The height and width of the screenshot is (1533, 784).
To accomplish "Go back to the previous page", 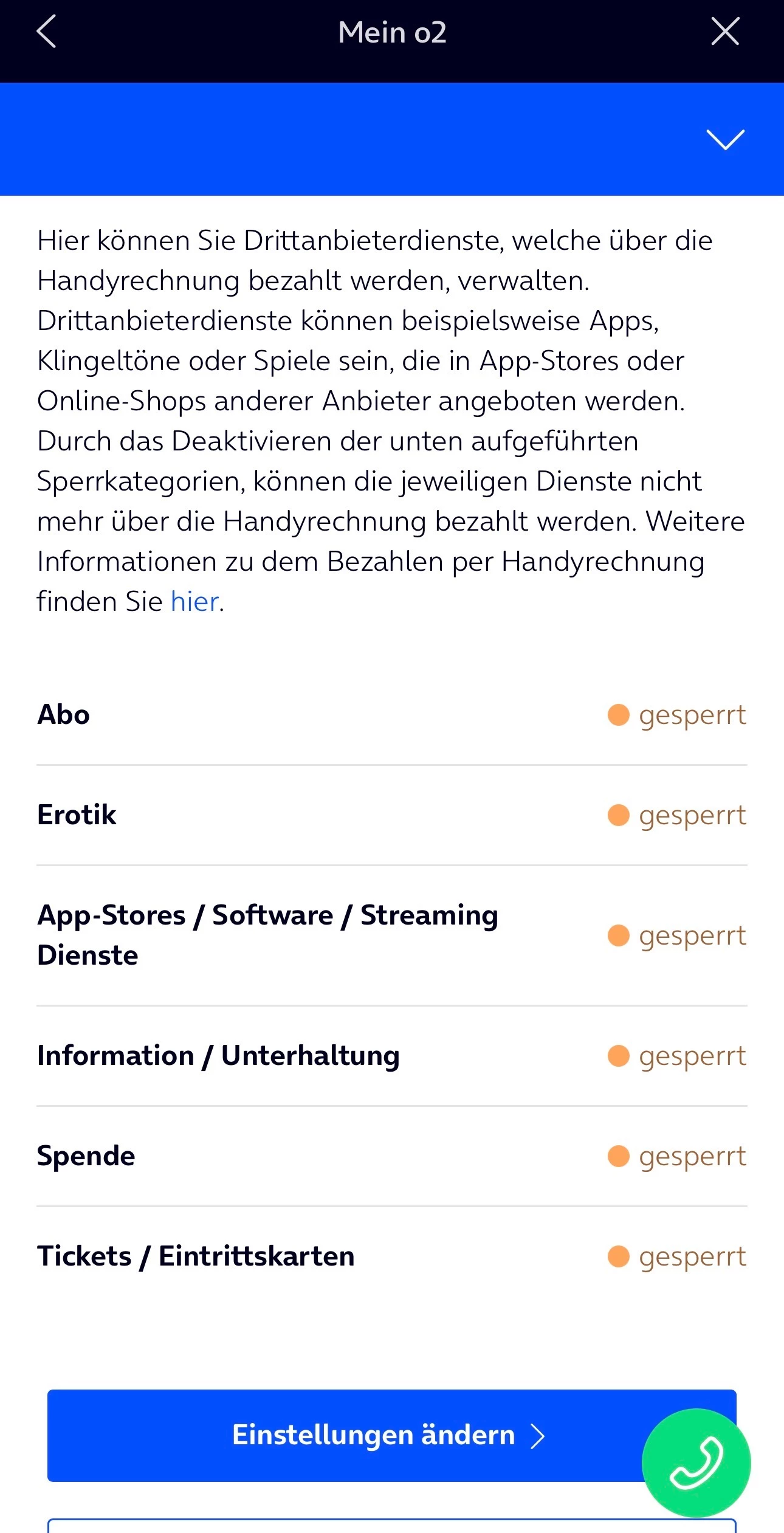I will [46, 32].
